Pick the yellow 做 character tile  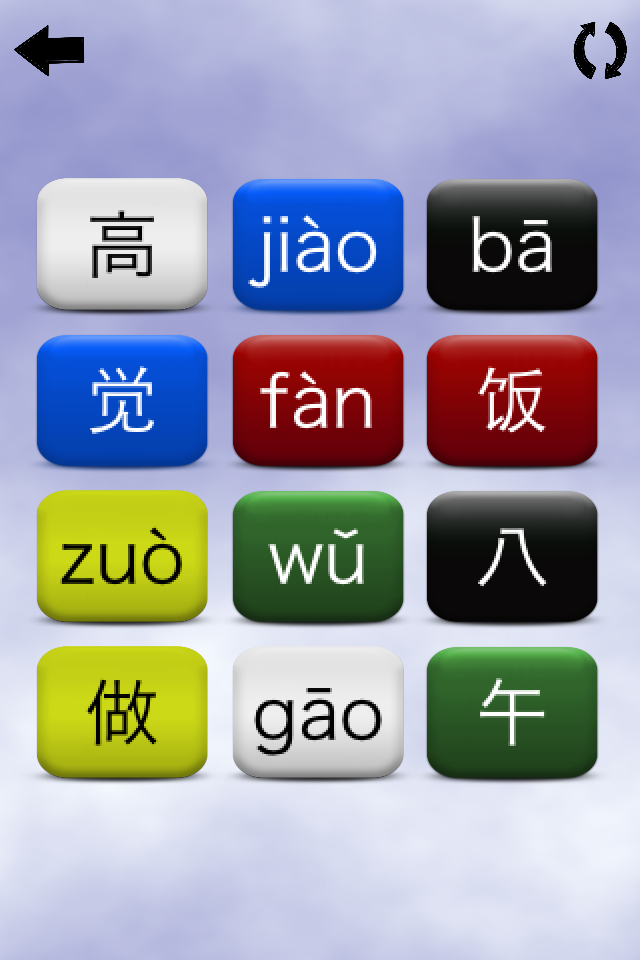pos(122,712)
